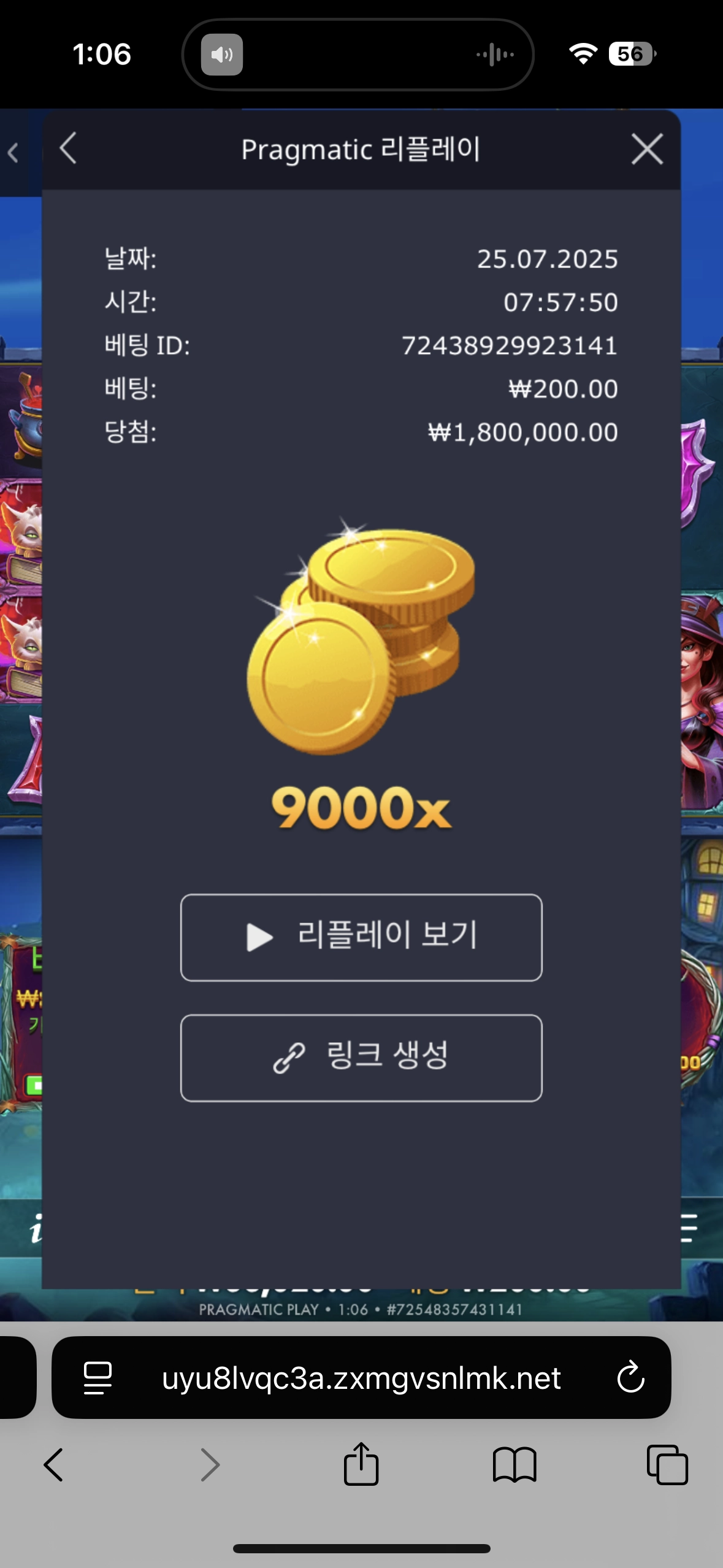Navigate back in Safari
This screenshot has height=1568, width=723.
[54, 1465]
